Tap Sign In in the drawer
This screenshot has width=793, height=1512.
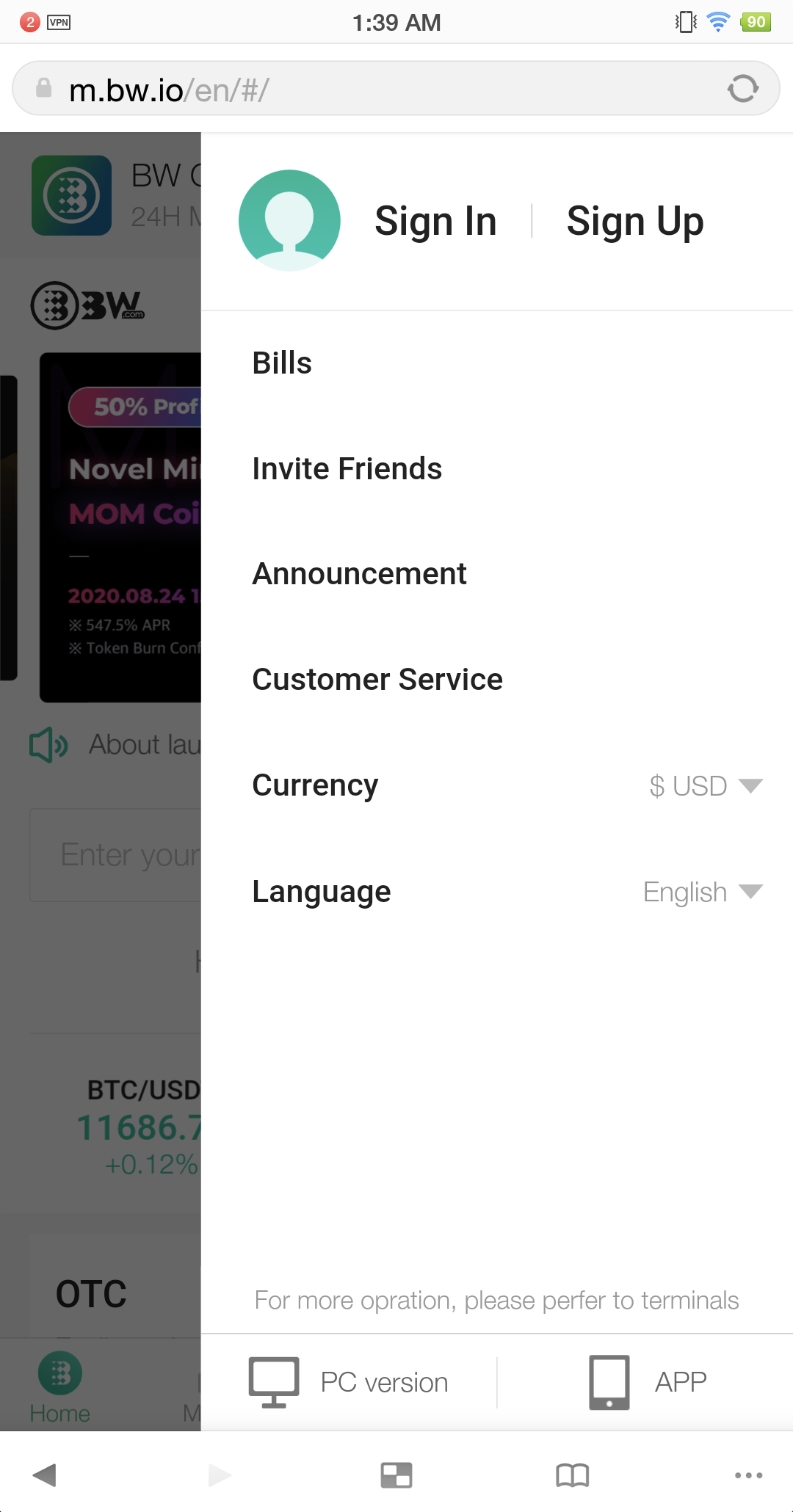pos(435,221)
